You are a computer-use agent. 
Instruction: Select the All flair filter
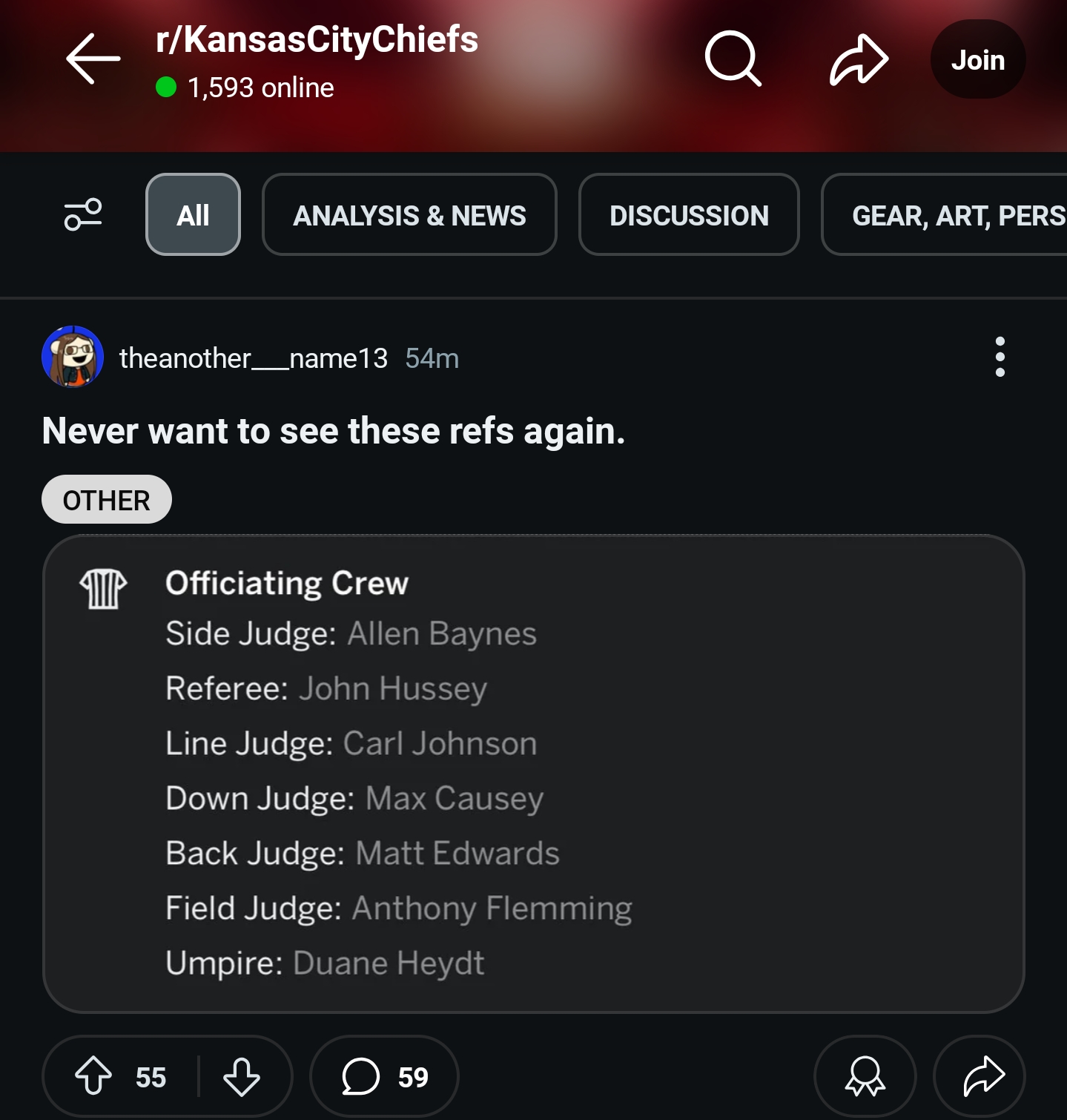tap(193, 214)
